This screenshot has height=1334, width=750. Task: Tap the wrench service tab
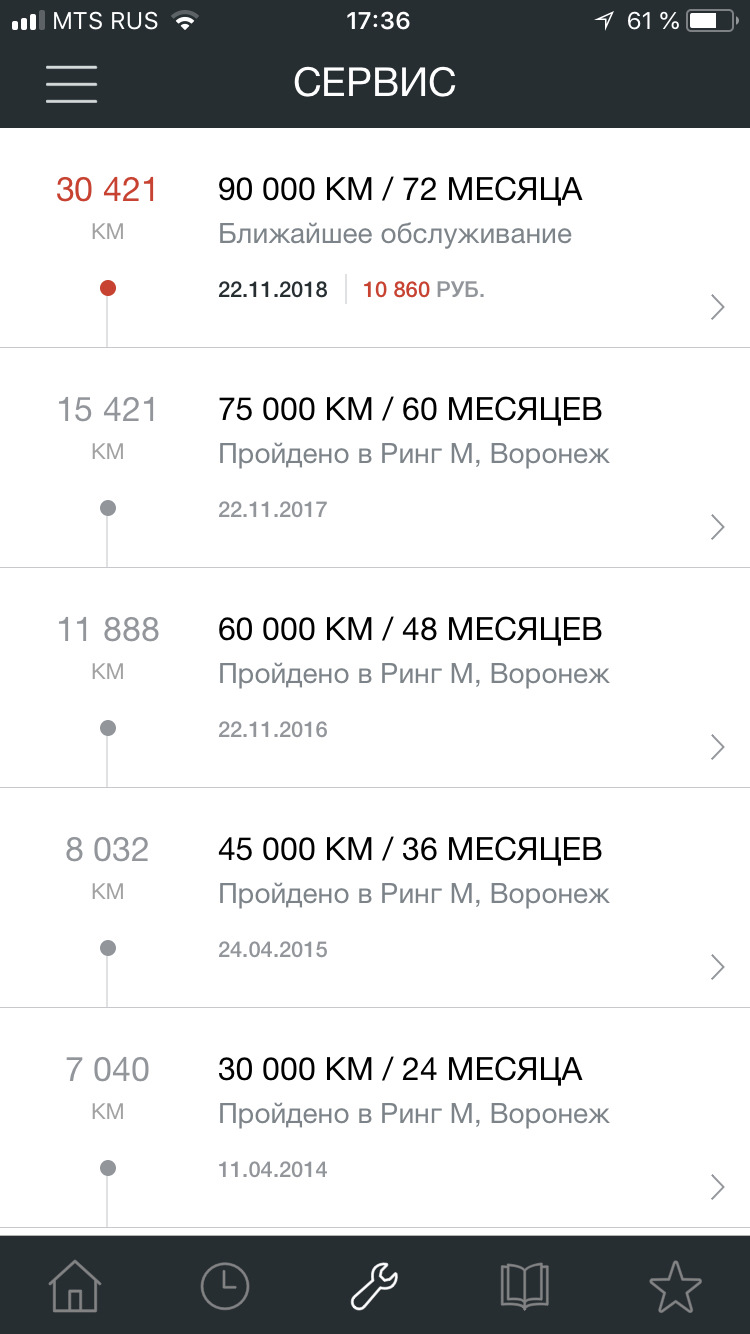tap(375, 1285)
